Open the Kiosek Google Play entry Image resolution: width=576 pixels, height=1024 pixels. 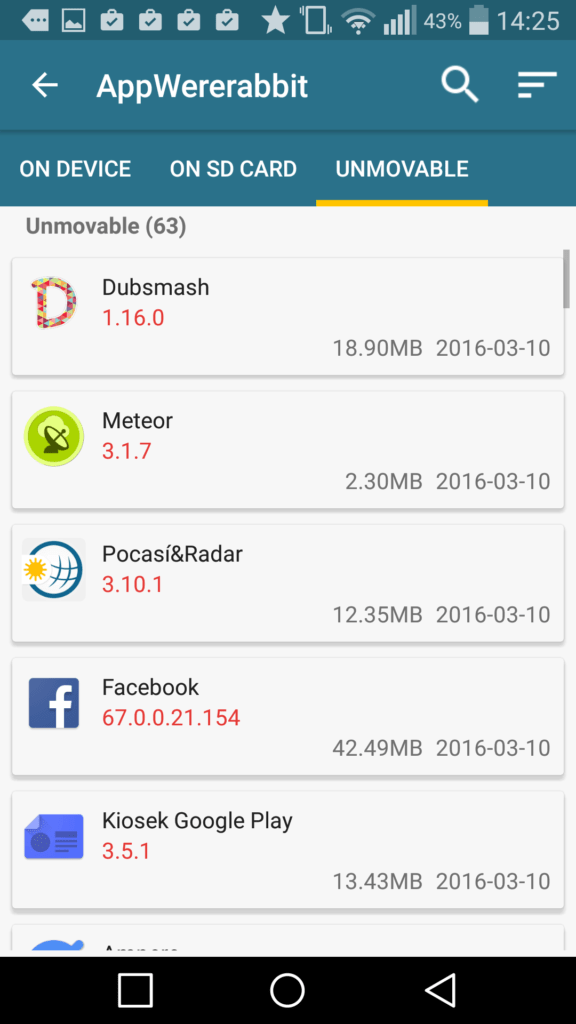point(288,850)
